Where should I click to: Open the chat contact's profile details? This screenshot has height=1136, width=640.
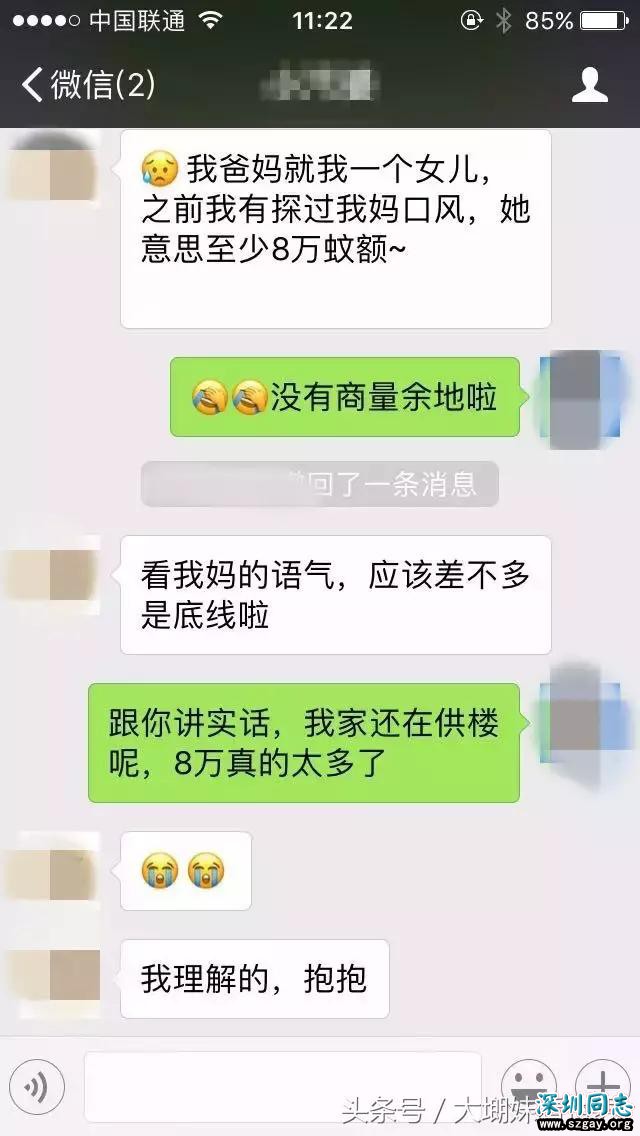(x=590, y=84)
